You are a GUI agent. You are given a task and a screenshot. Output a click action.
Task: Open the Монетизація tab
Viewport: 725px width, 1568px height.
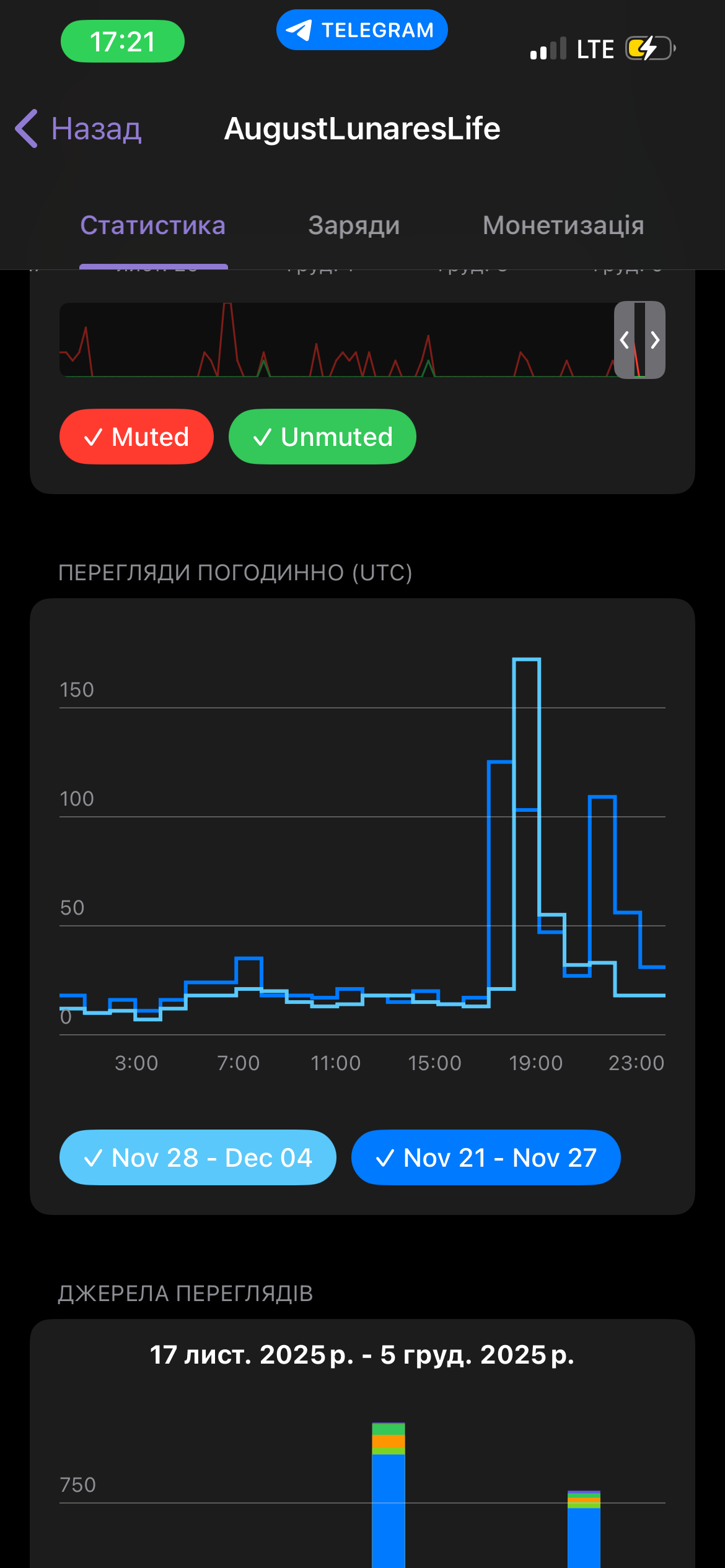563,225
